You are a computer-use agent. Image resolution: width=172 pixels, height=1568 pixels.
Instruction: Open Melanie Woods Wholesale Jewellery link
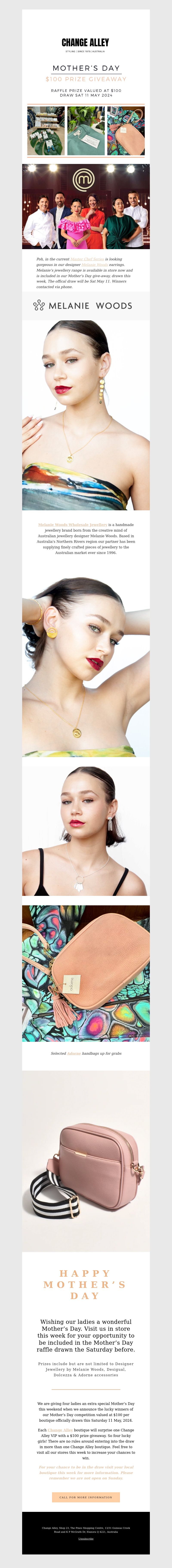(x=72, y=524)
